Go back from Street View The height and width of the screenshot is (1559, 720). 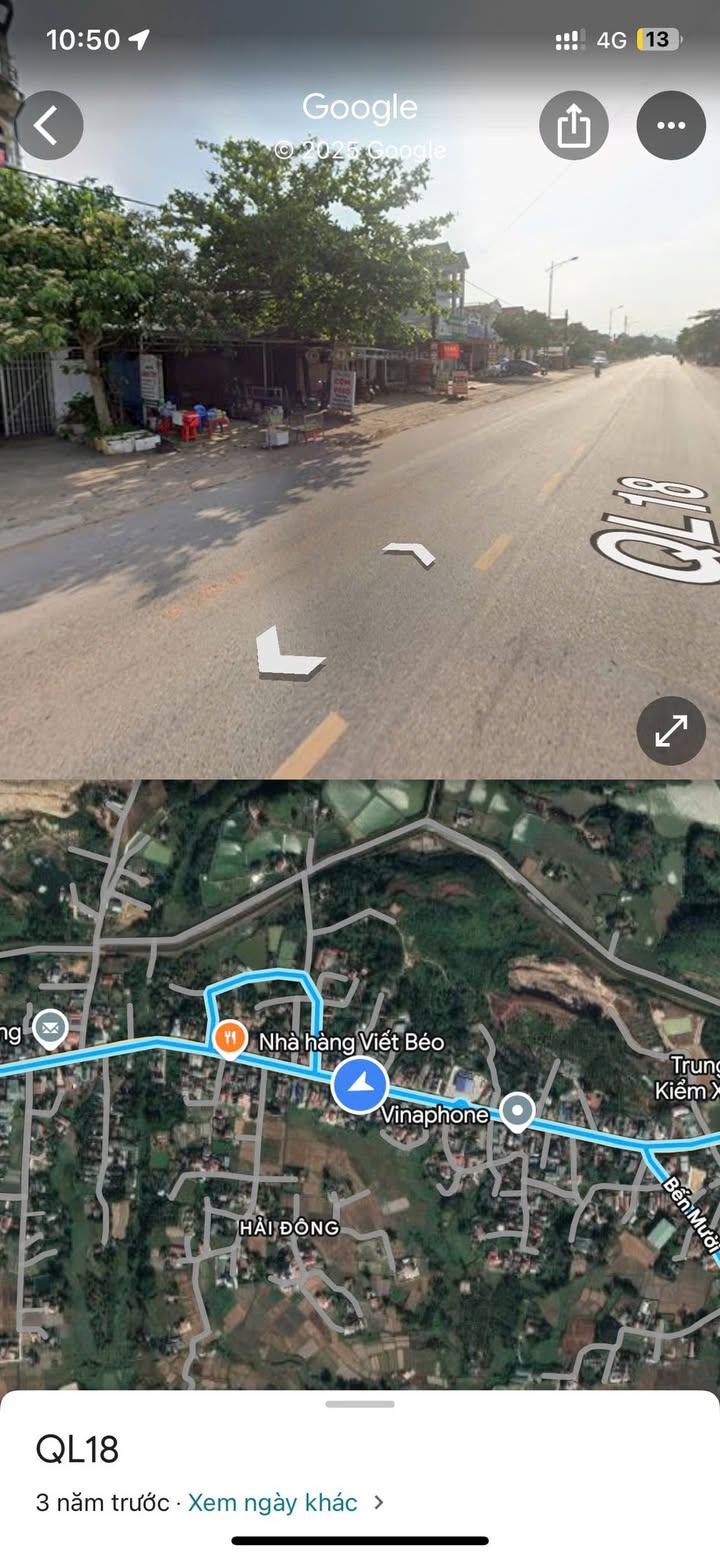48,126
